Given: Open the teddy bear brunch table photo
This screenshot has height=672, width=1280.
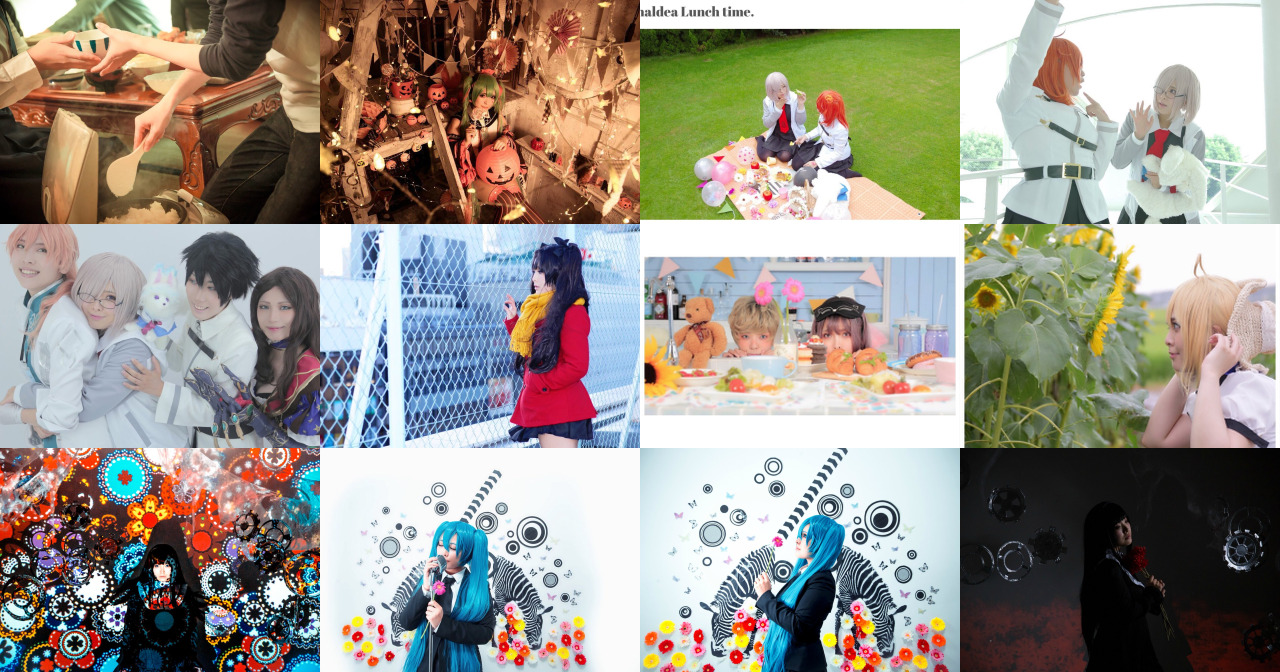Looking at the screenshot, I should (x=800, y=336).
